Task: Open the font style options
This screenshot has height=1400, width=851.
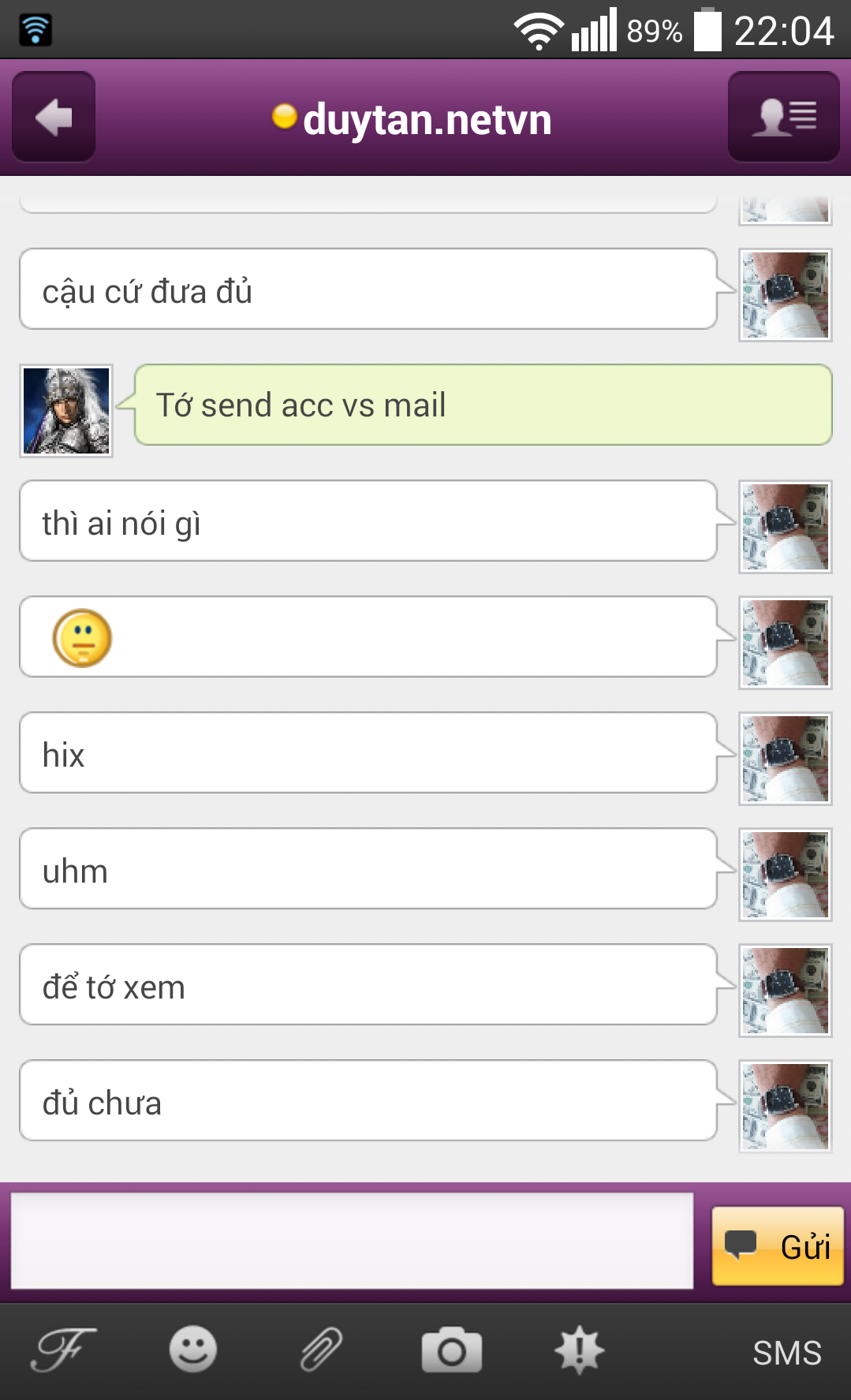Action: [x=63, y=1350]
